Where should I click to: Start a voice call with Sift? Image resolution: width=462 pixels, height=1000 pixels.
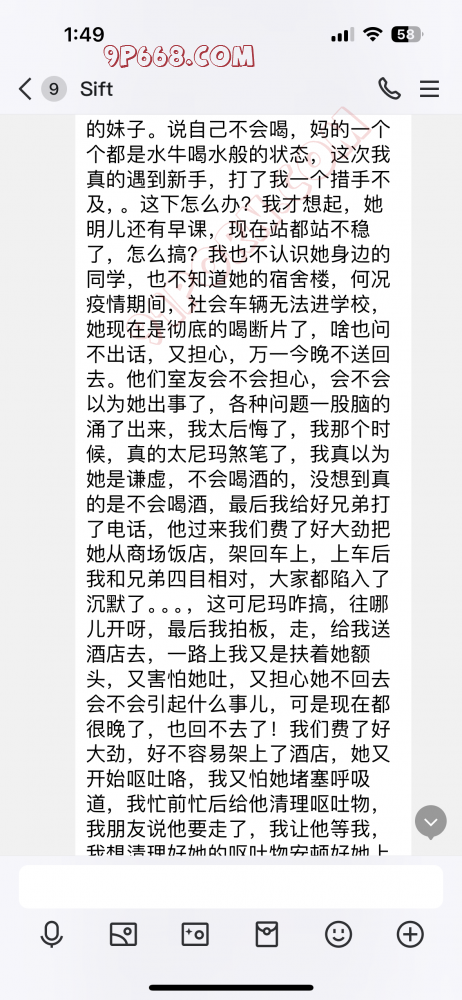[389, 89]
